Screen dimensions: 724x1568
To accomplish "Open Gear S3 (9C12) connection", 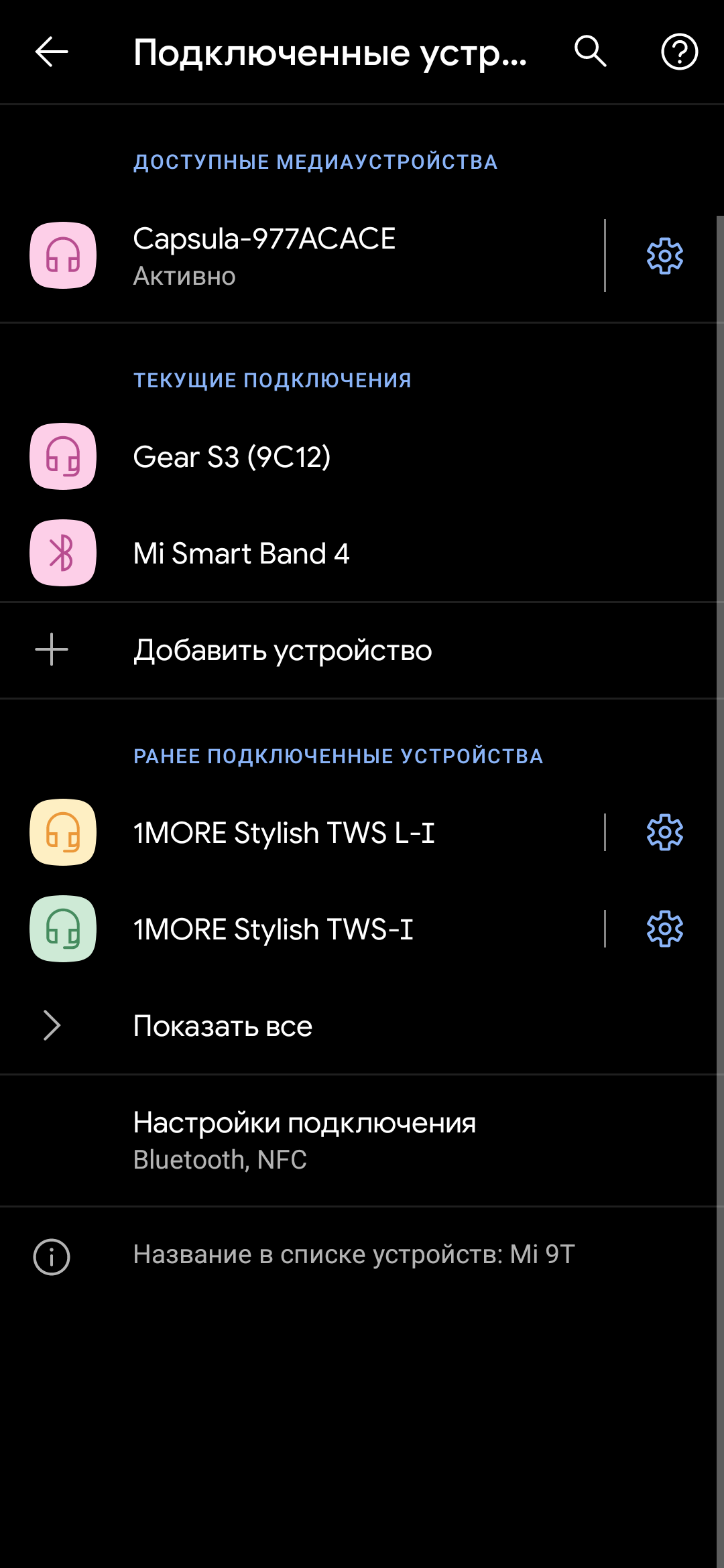I will click(302, 457).
